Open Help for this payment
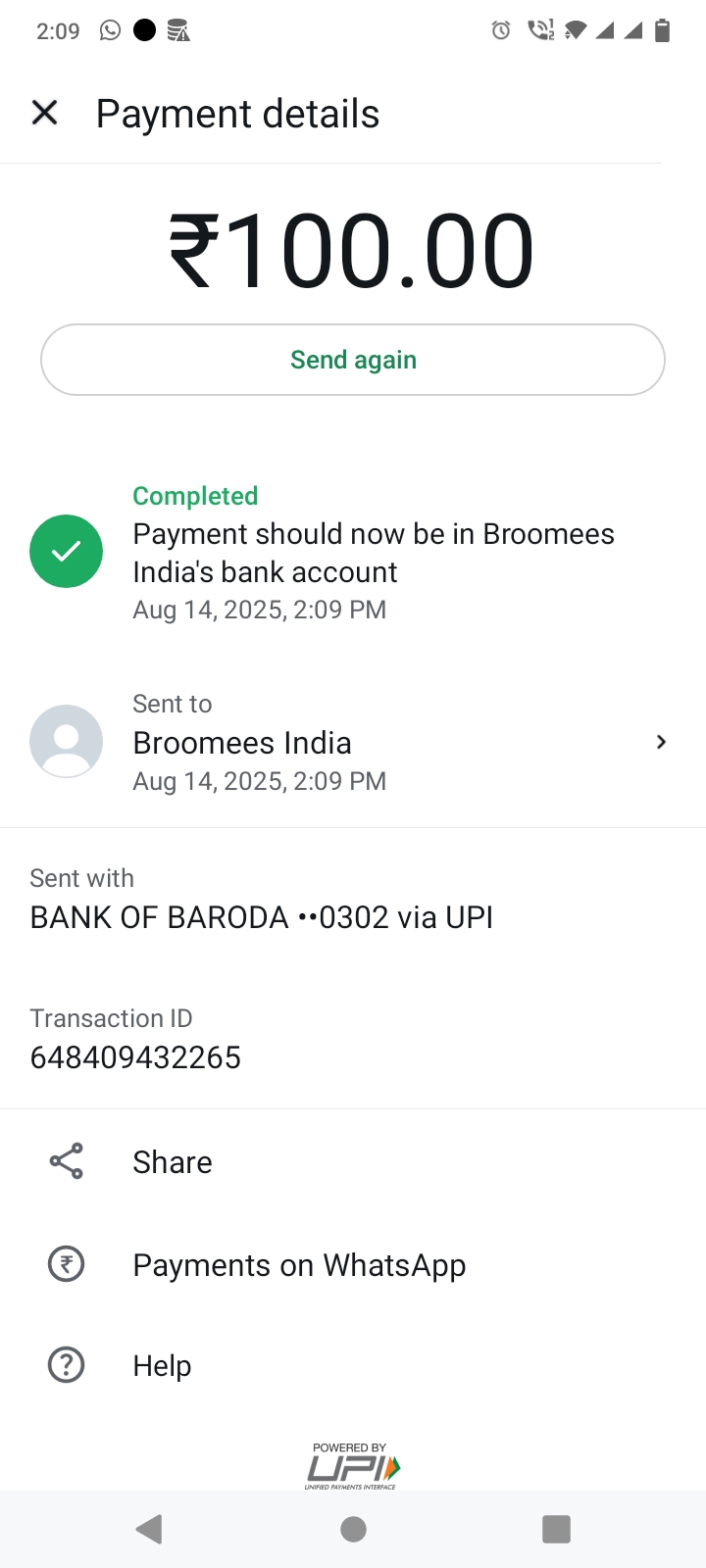The height and width of the screenshot is (1568, 706). (353, 1365)
